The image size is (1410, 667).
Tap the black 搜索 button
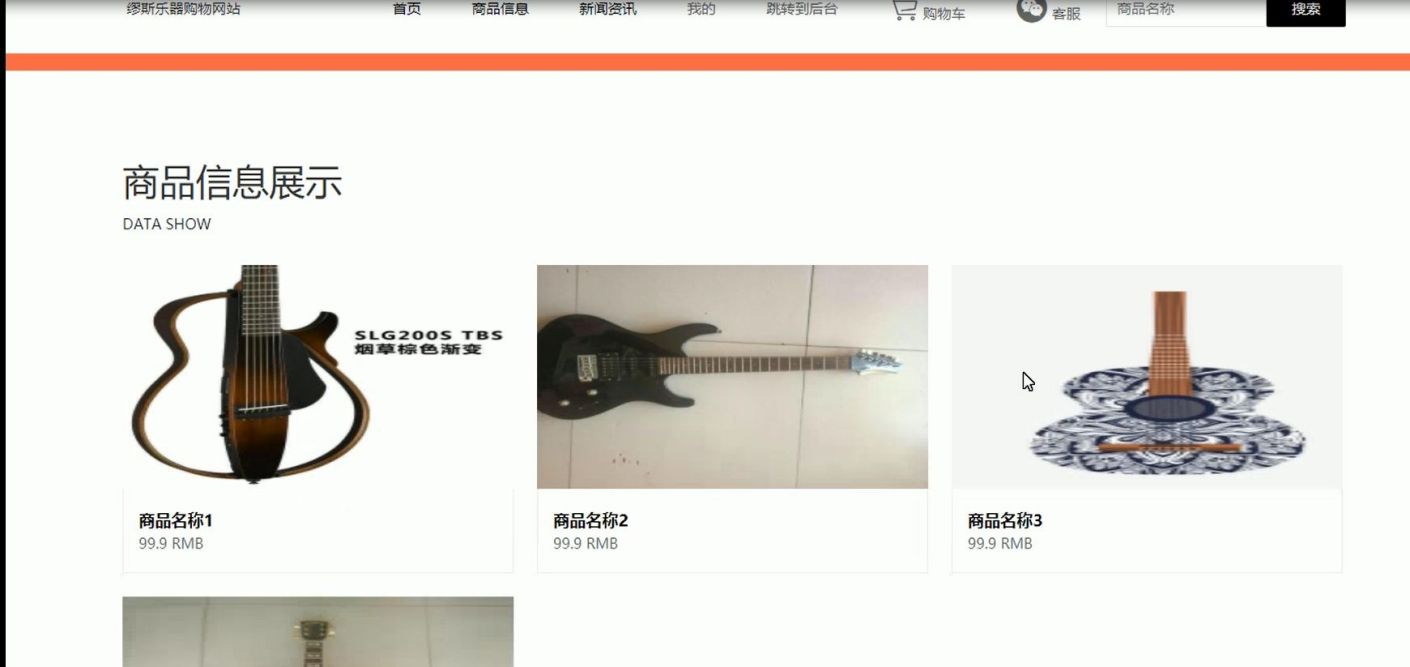tap(1305, 9)
